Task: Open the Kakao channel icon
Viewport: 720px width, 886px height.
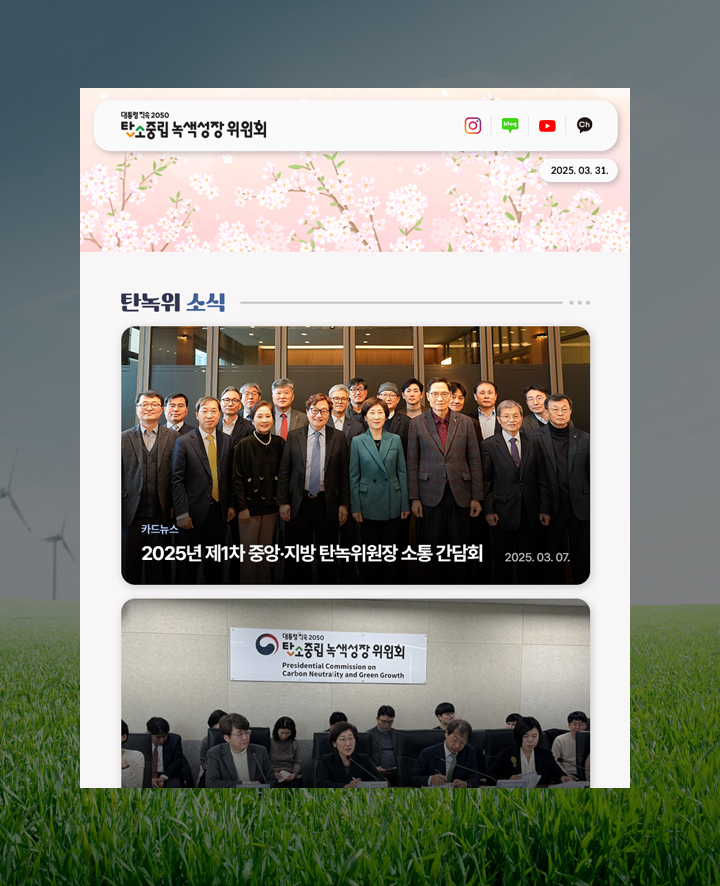Action: pos(585,125)
